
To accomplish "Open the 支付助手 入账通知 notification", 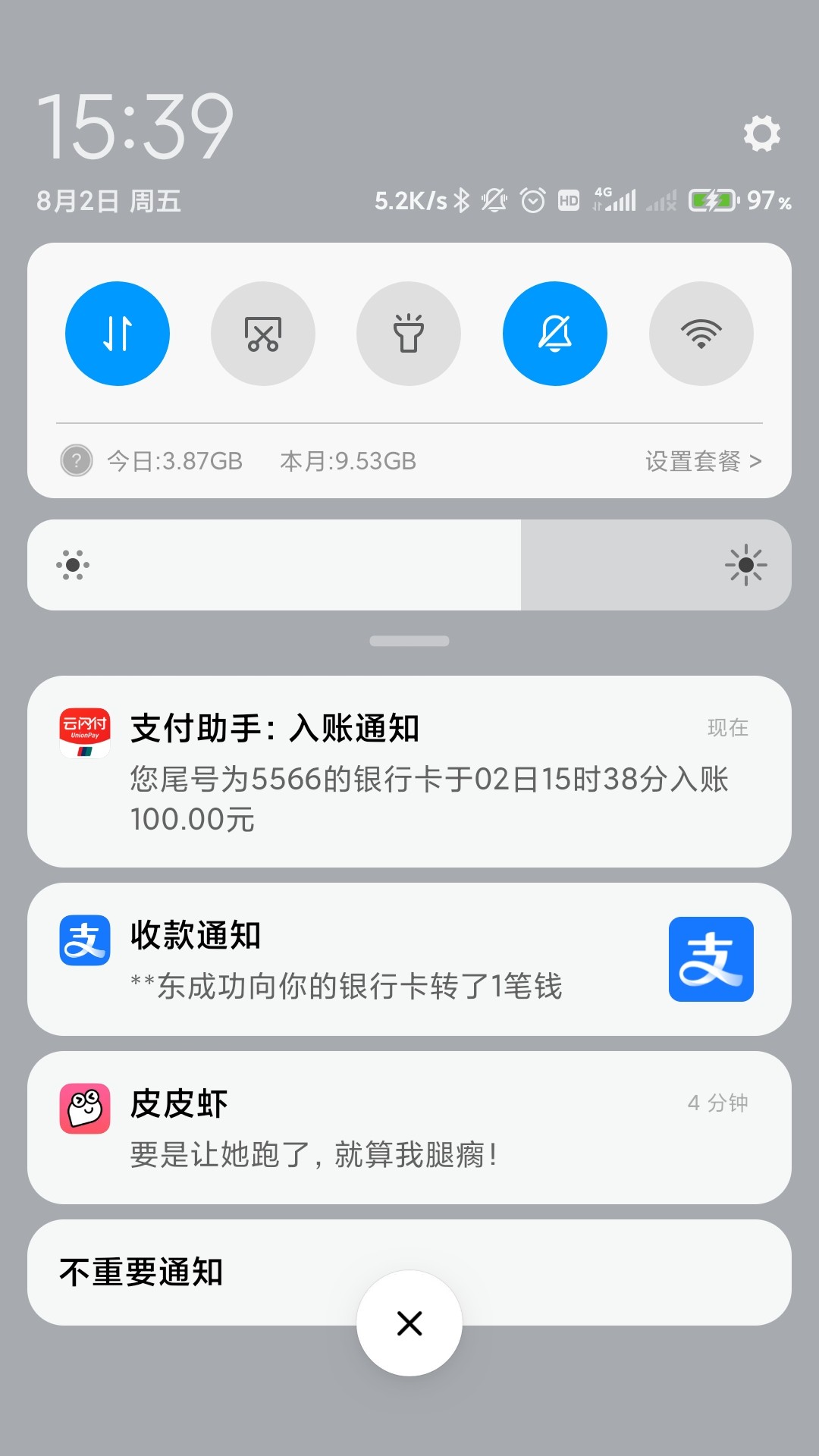I will [x=409, y=771].
